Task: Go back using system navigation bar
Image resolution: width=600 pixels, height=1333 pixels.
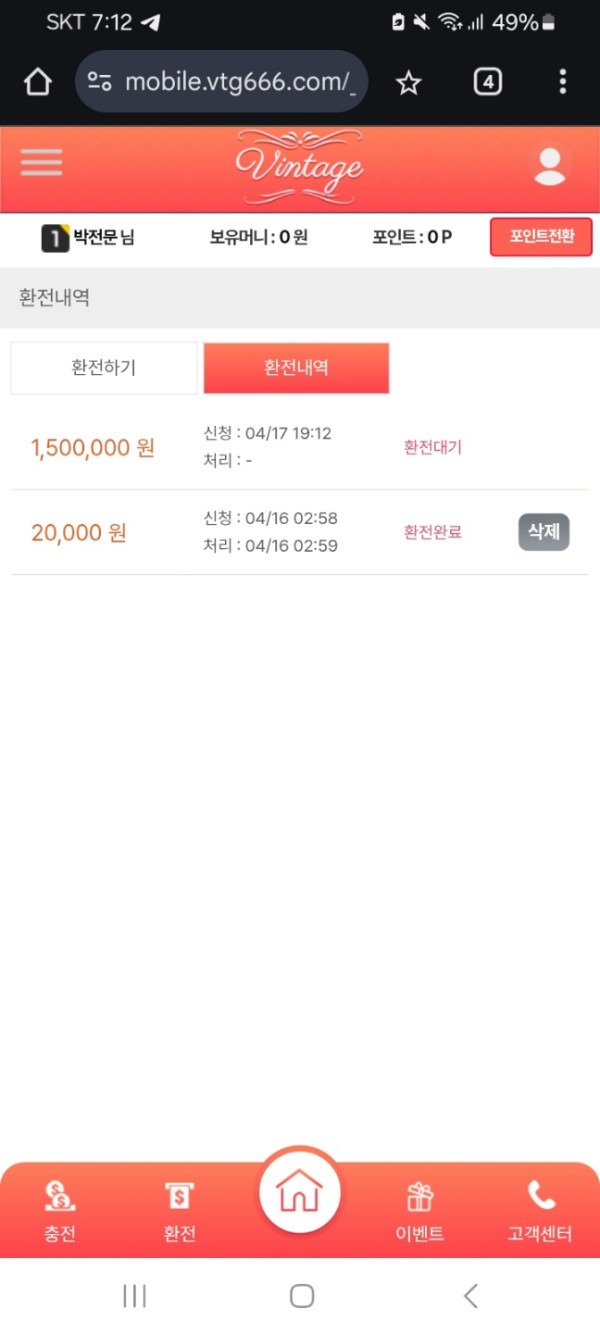Action: click(x=470, y=1296)
